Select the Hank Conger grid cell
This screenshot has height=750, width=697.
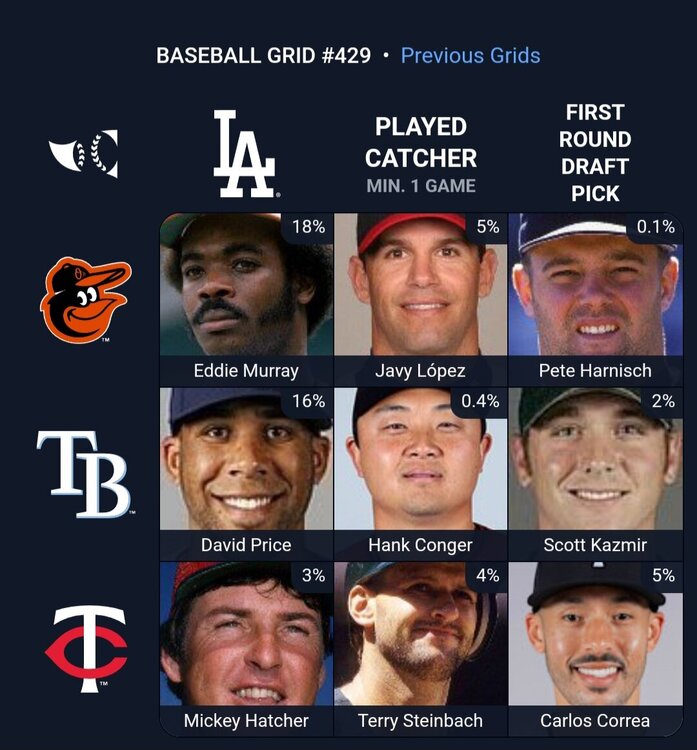420,473
